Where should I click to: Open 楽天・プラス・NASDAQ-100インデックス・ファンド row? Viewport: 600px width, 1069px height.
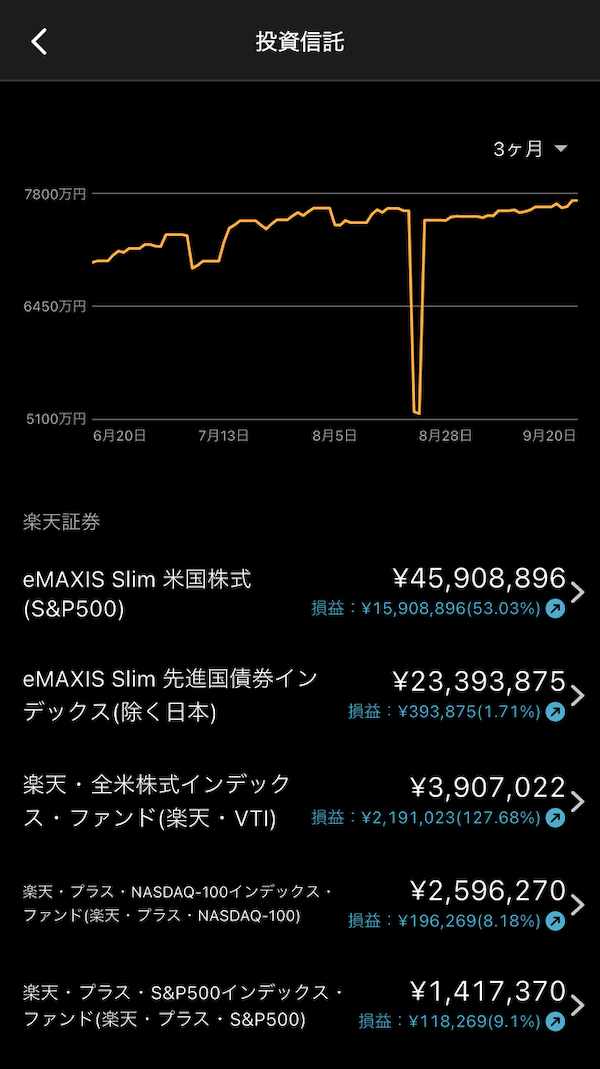click(x=300, y=904)
